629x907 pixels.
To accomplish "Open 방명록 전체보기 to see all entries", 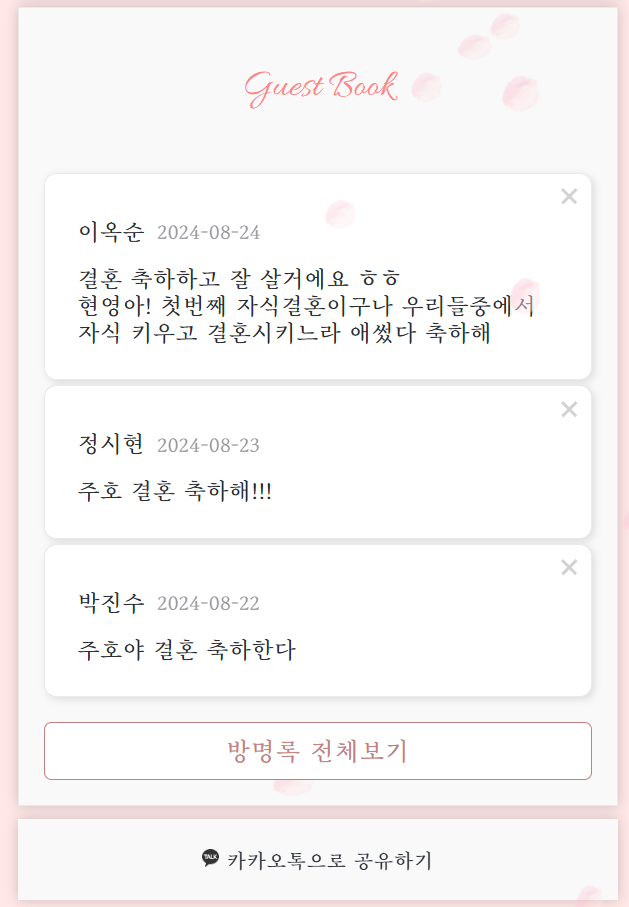I will point(317,751).
